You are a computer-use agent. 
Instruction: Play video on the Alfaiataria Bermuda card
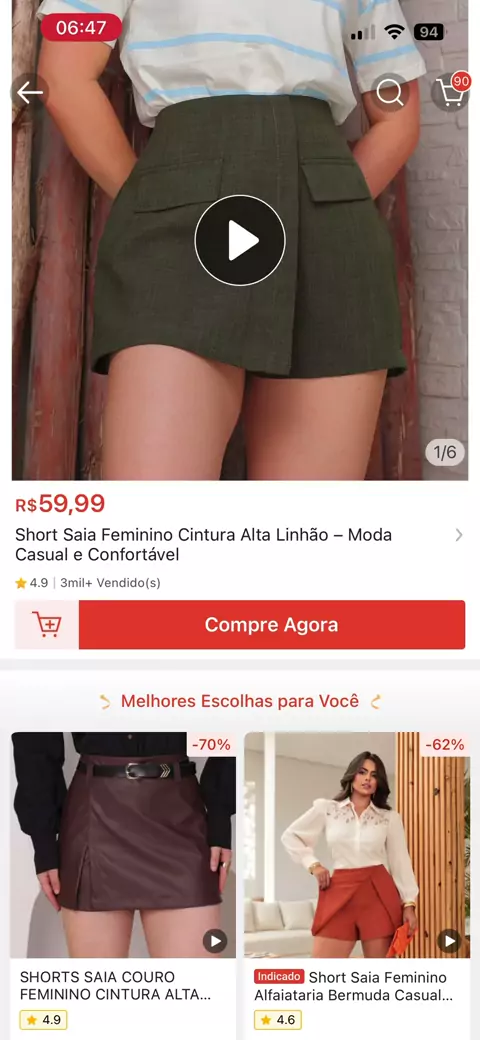(x=449, y=941)
